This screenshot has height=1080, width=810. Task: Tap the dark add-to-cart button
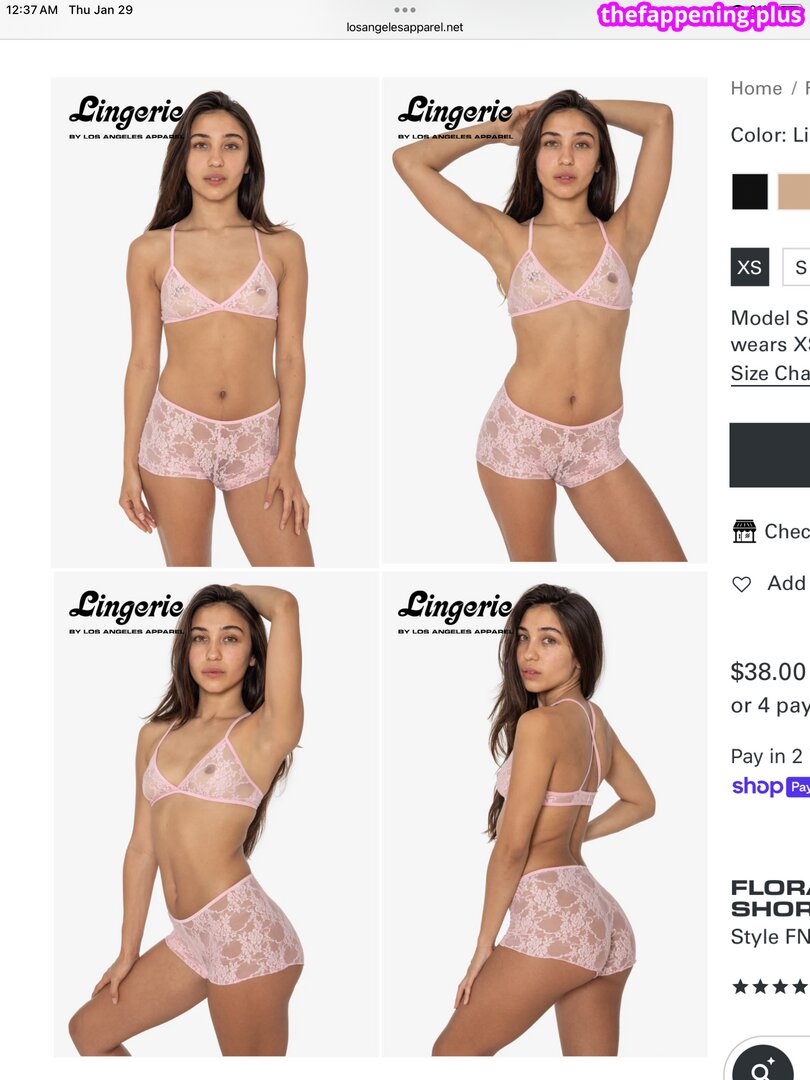pyautogui.click(x=770, y=455)
